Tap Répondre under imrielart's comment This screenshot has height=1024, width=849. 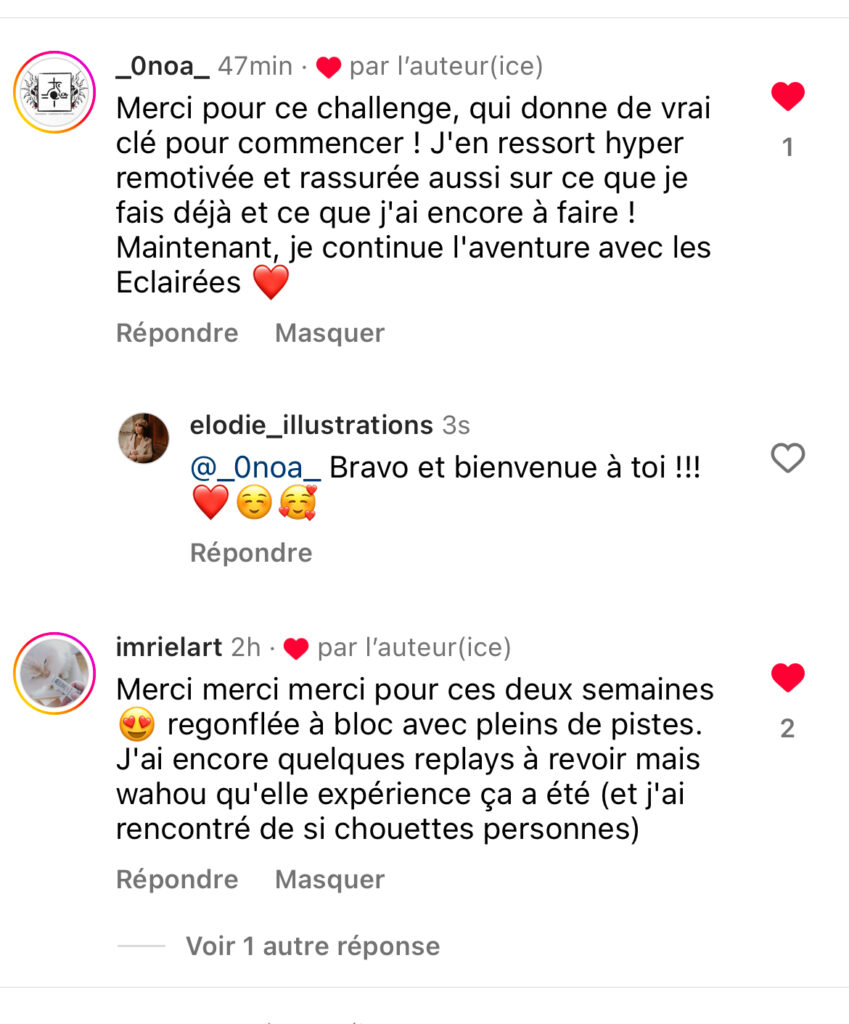[x=177, y=880]
